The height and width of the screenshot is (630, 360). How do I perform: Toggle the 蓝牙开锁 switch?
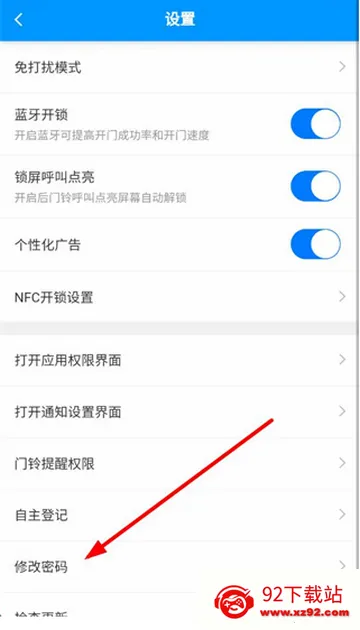coord(315,124)
